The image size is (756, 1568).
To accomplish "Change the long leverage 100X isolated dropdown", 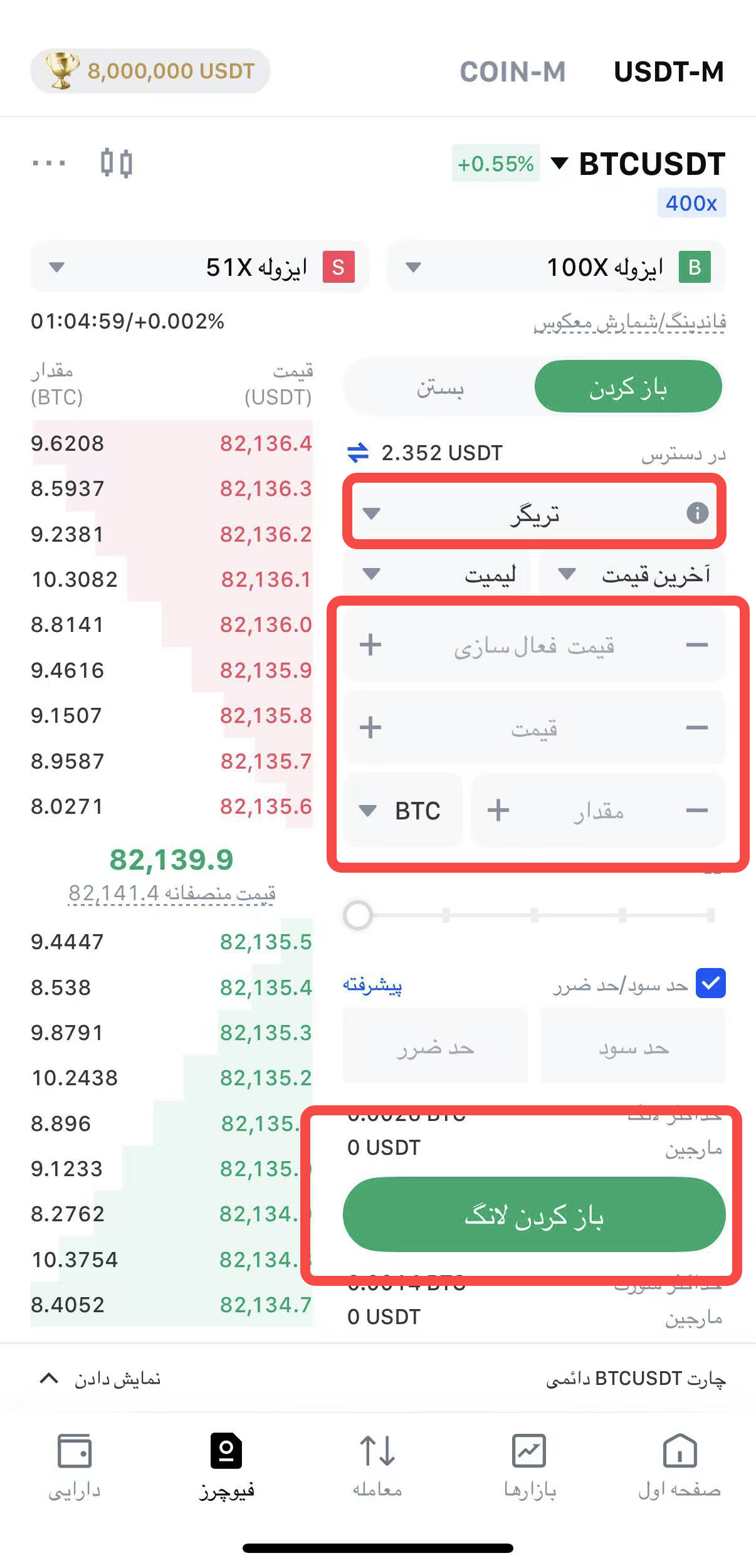I will coord(557,267).
